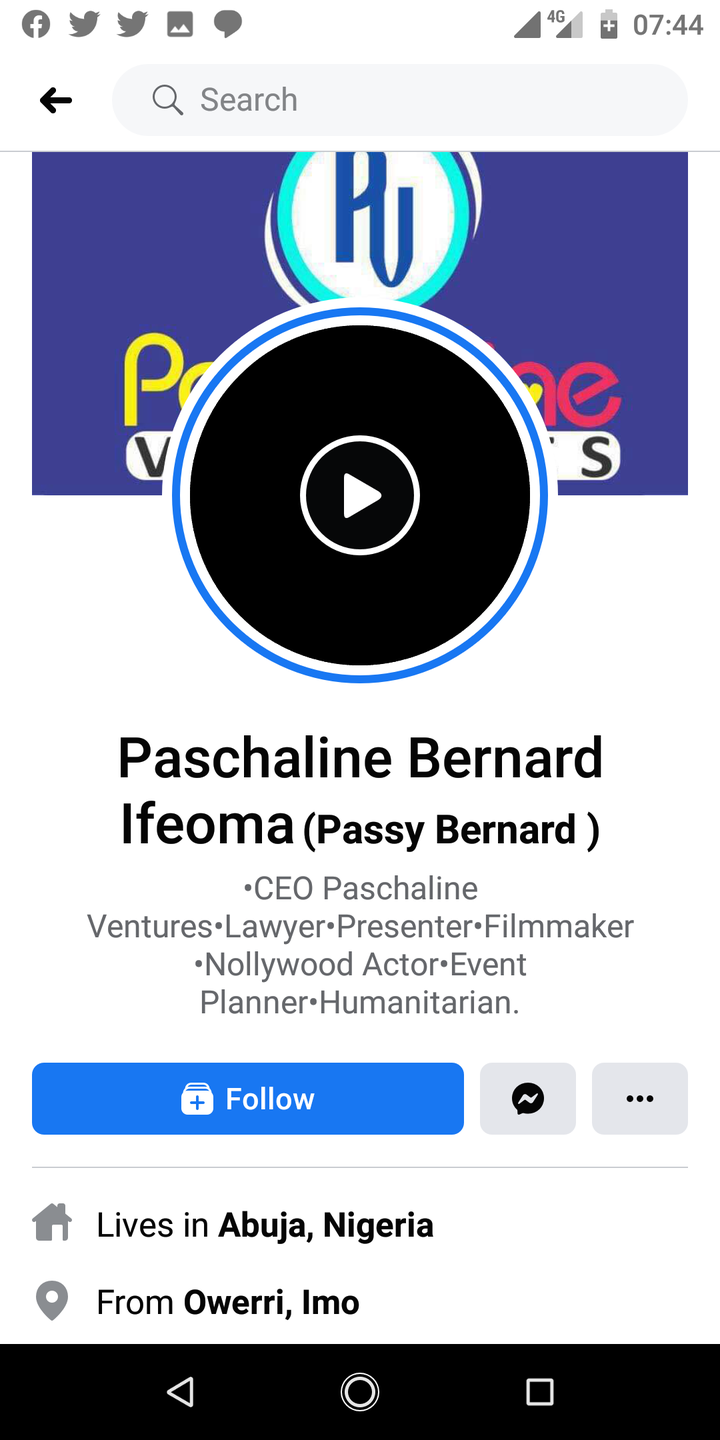Go to the home screen

360,1392
